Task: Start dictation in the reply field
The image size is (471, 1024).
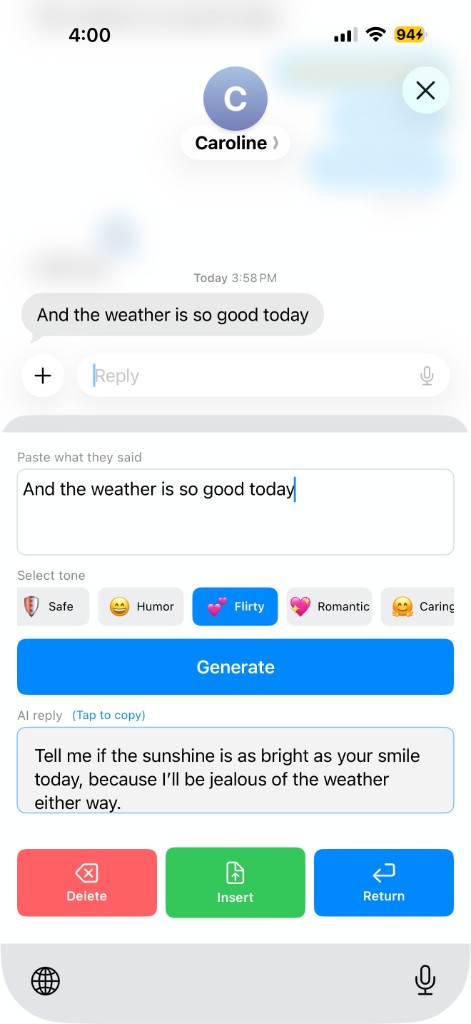Action: (427, 376)
